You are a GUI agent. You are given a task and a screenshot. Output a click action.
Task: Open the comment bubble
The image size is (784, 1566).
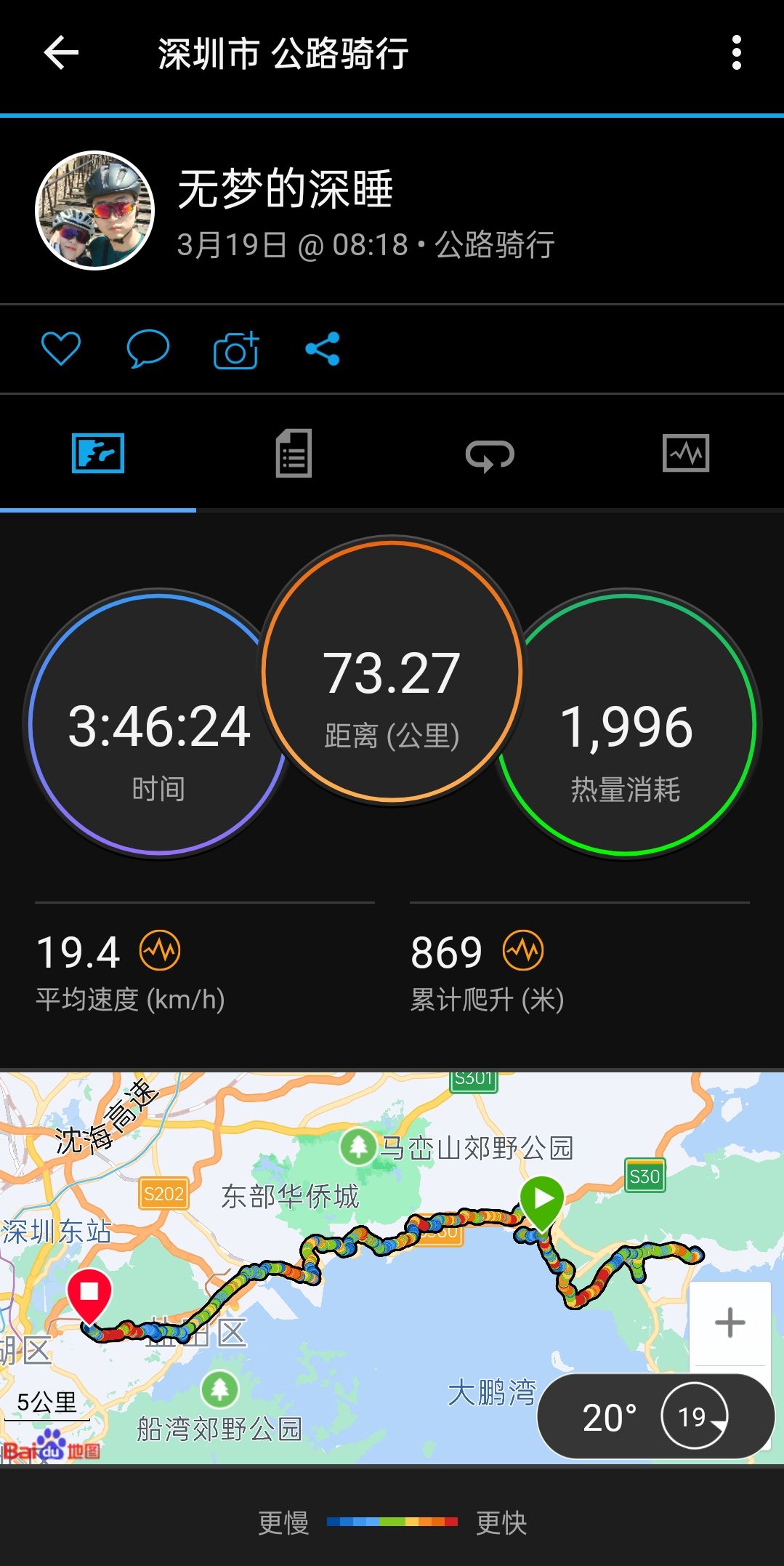147,349
